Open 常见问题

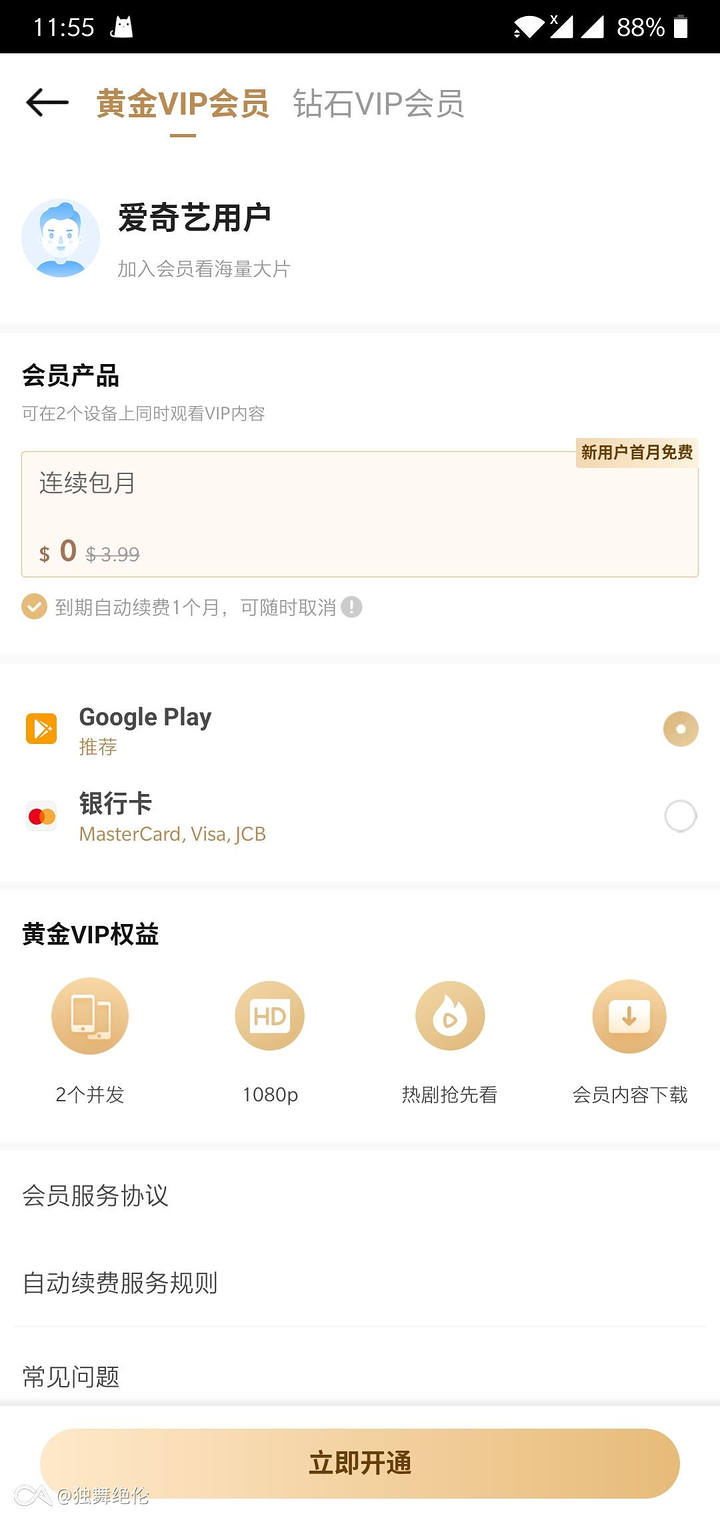coord(71,1377)
